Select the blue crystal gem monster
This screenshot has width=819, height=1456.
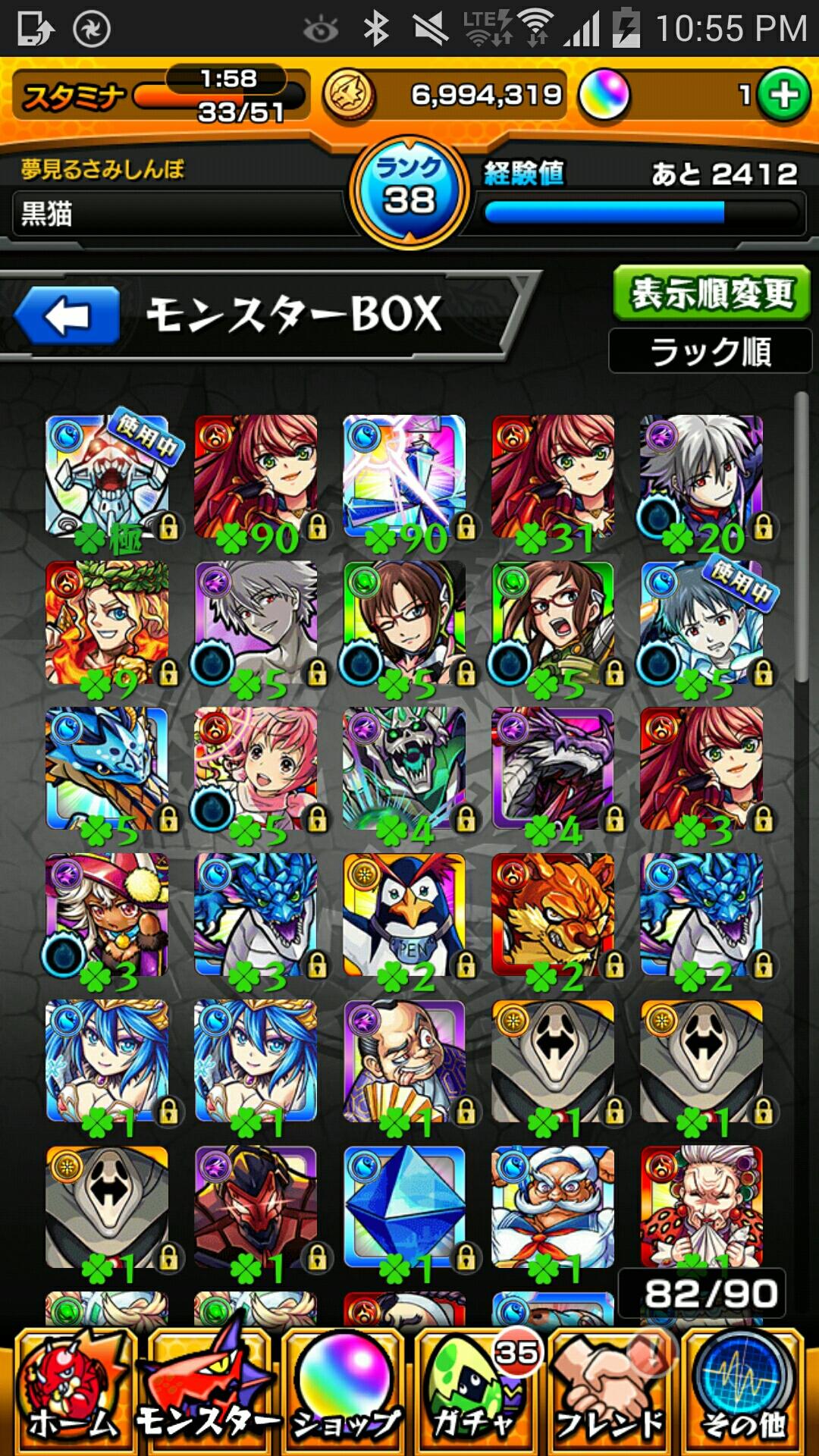point(404,1207)
